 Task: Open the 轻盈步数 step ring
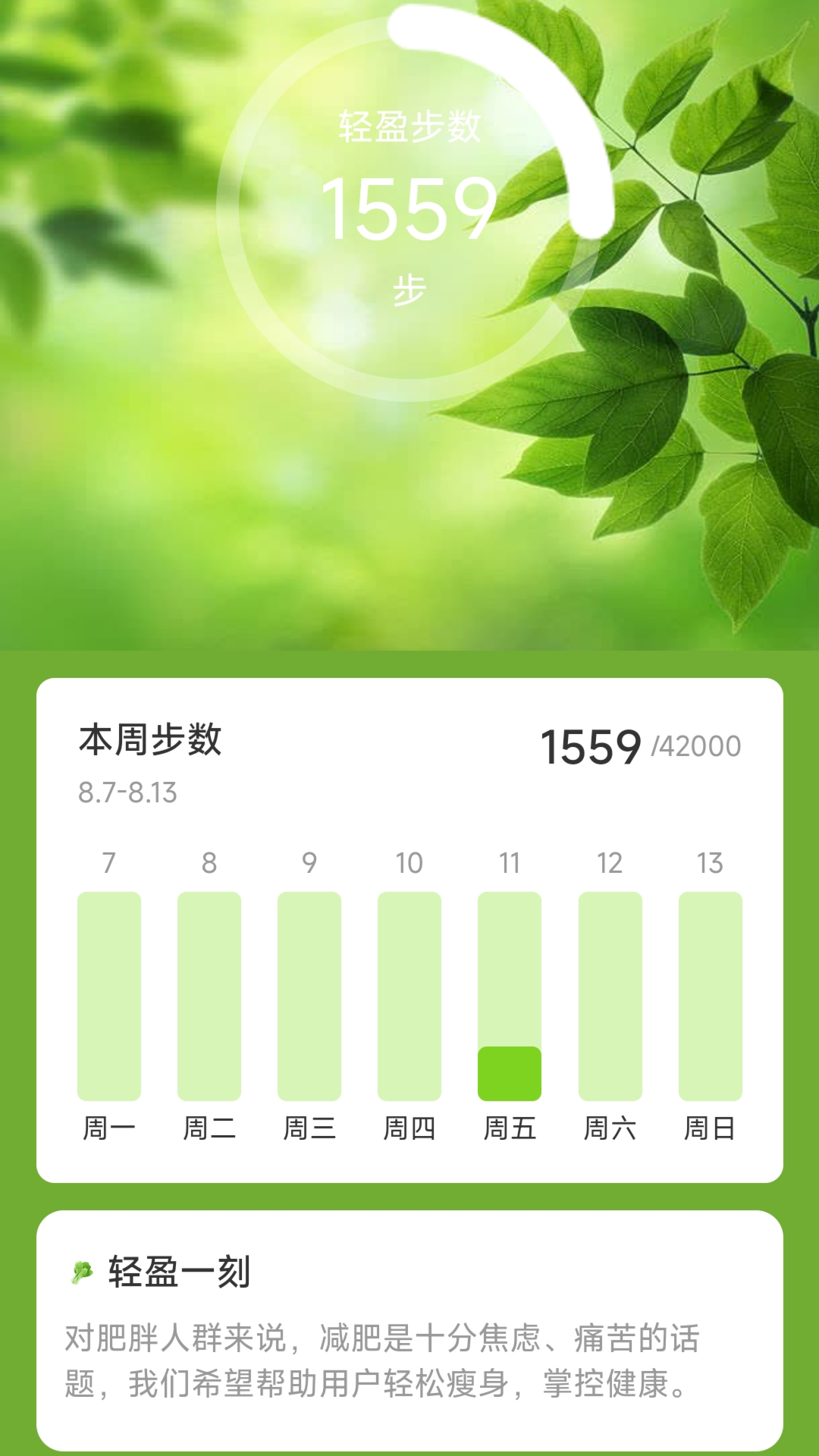[410, 206]
